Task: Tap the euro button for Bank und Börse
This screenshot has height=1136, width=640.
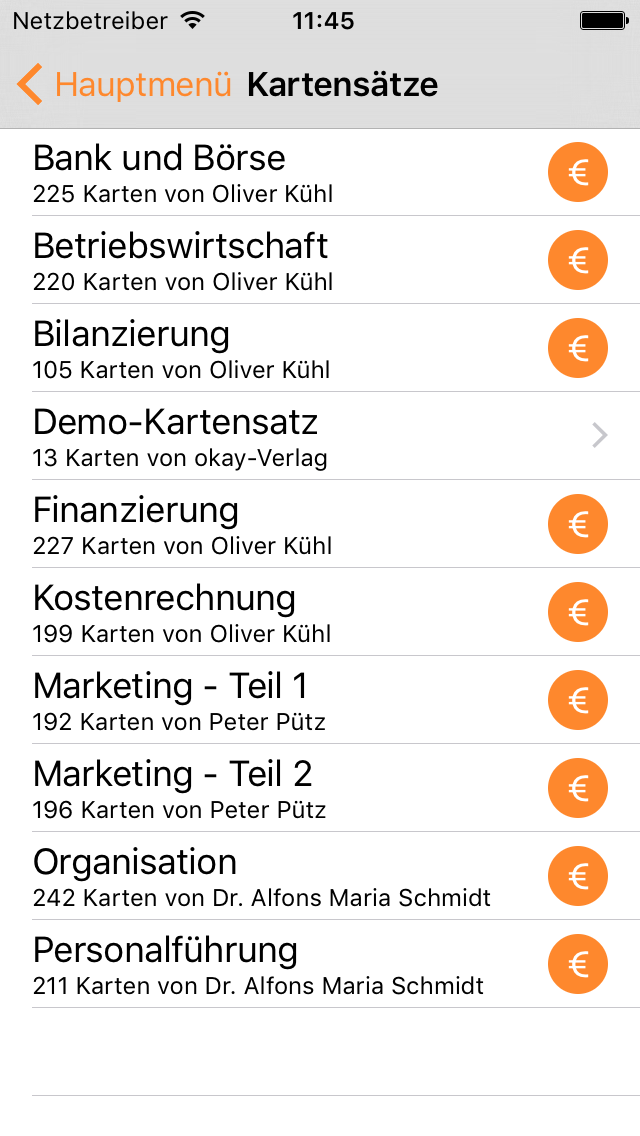Action: [x=578, y=172]
